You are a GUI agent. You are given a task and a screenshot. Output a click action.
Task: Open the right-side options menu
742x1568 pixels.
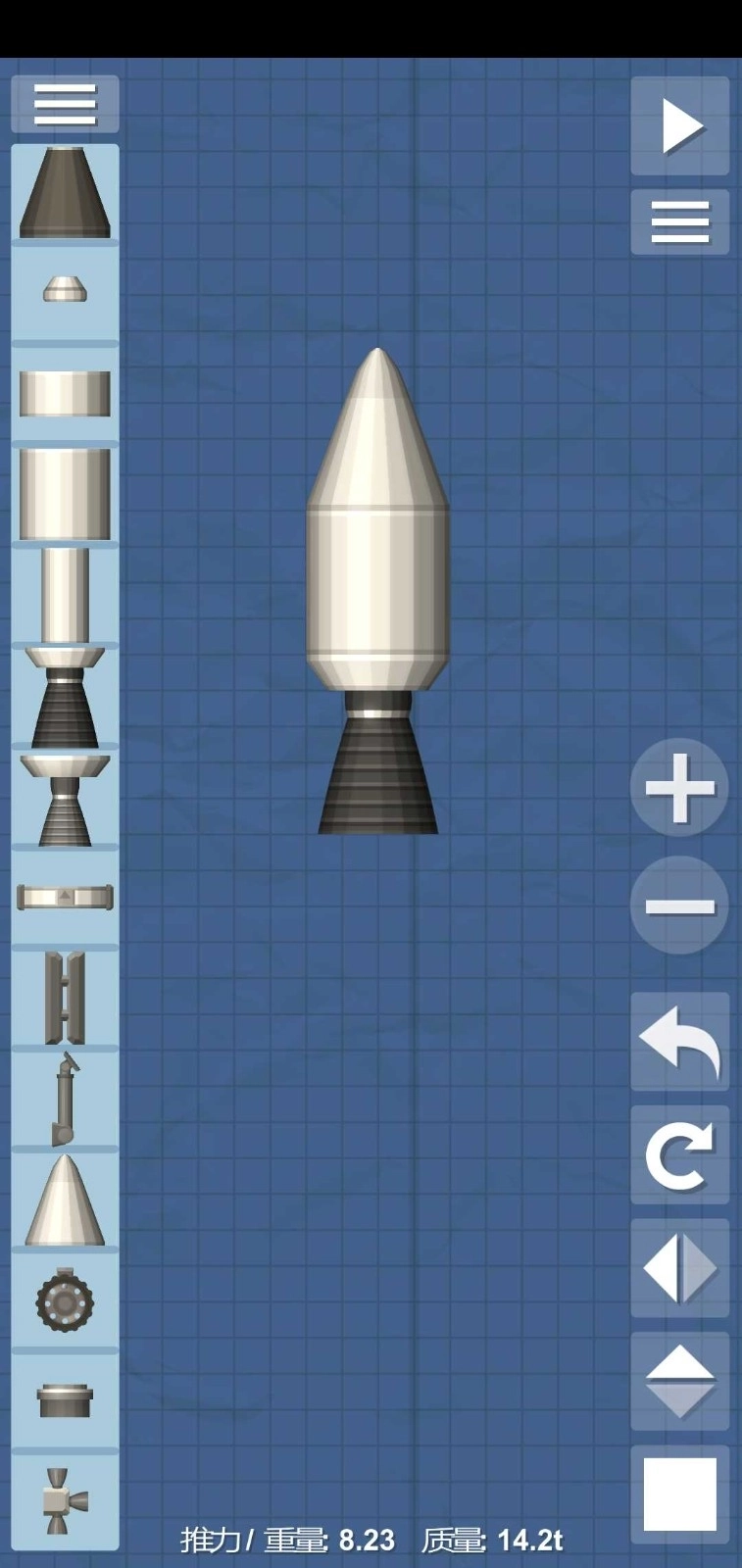[x=679, y=222]
